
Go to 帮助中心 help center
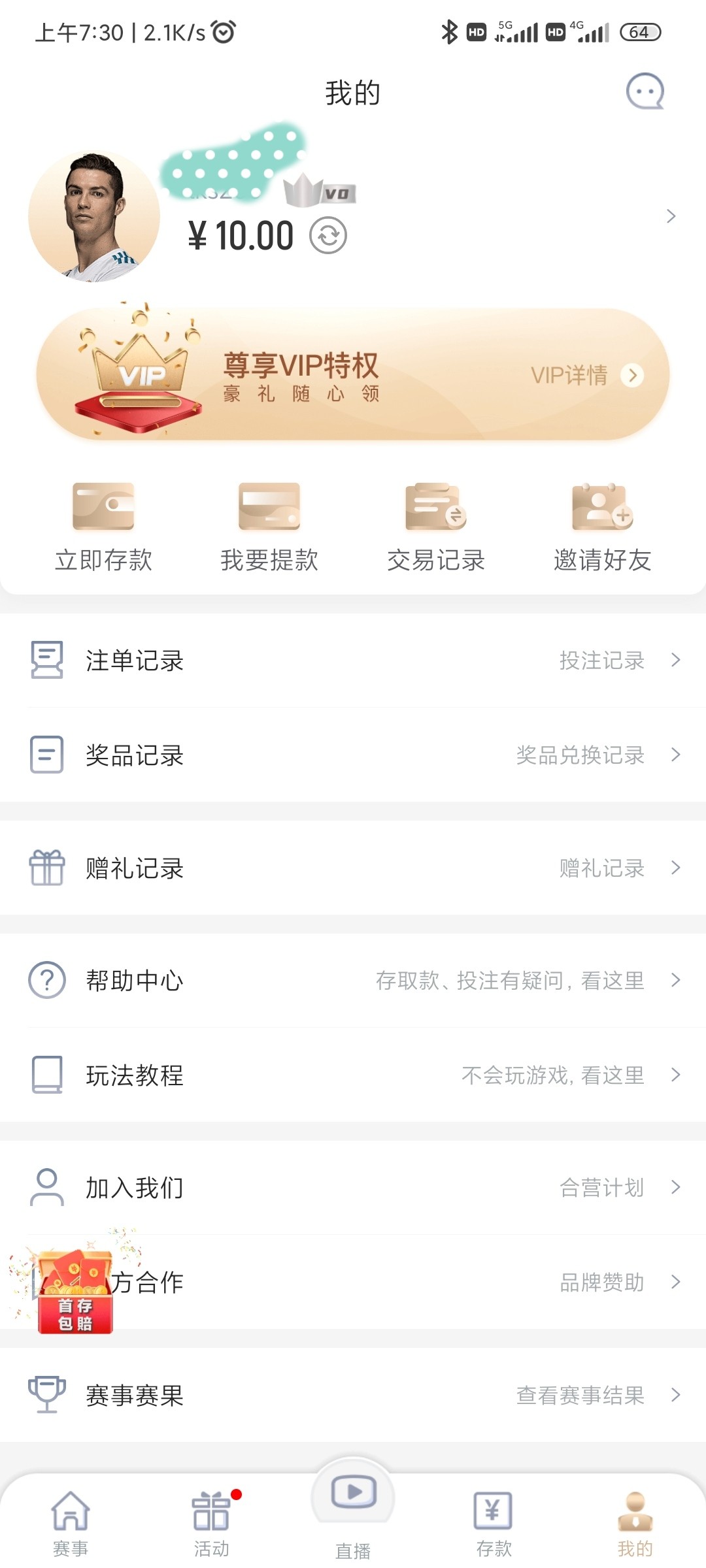[353, 980]
